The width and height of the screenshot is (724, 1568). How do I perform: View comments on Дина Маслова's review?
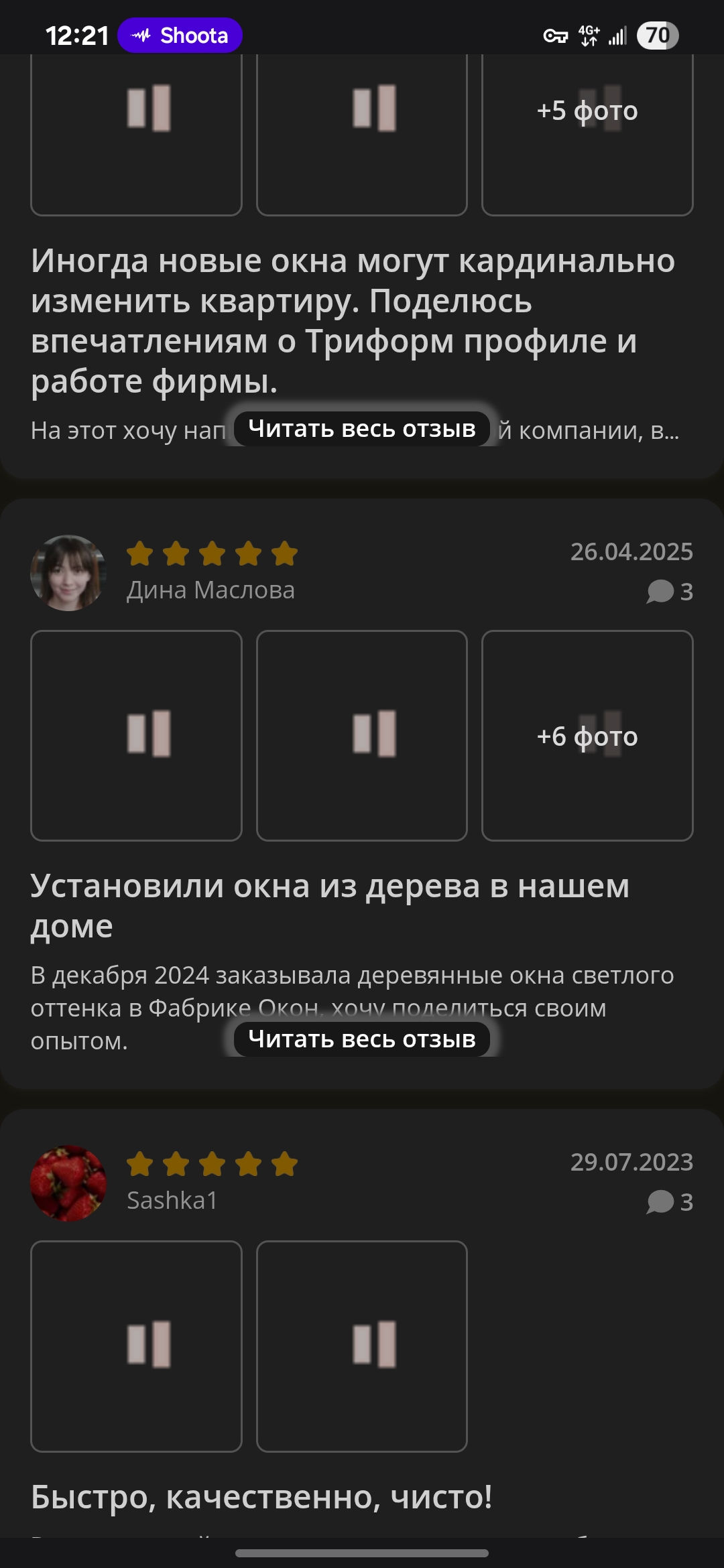click(670, 592)
